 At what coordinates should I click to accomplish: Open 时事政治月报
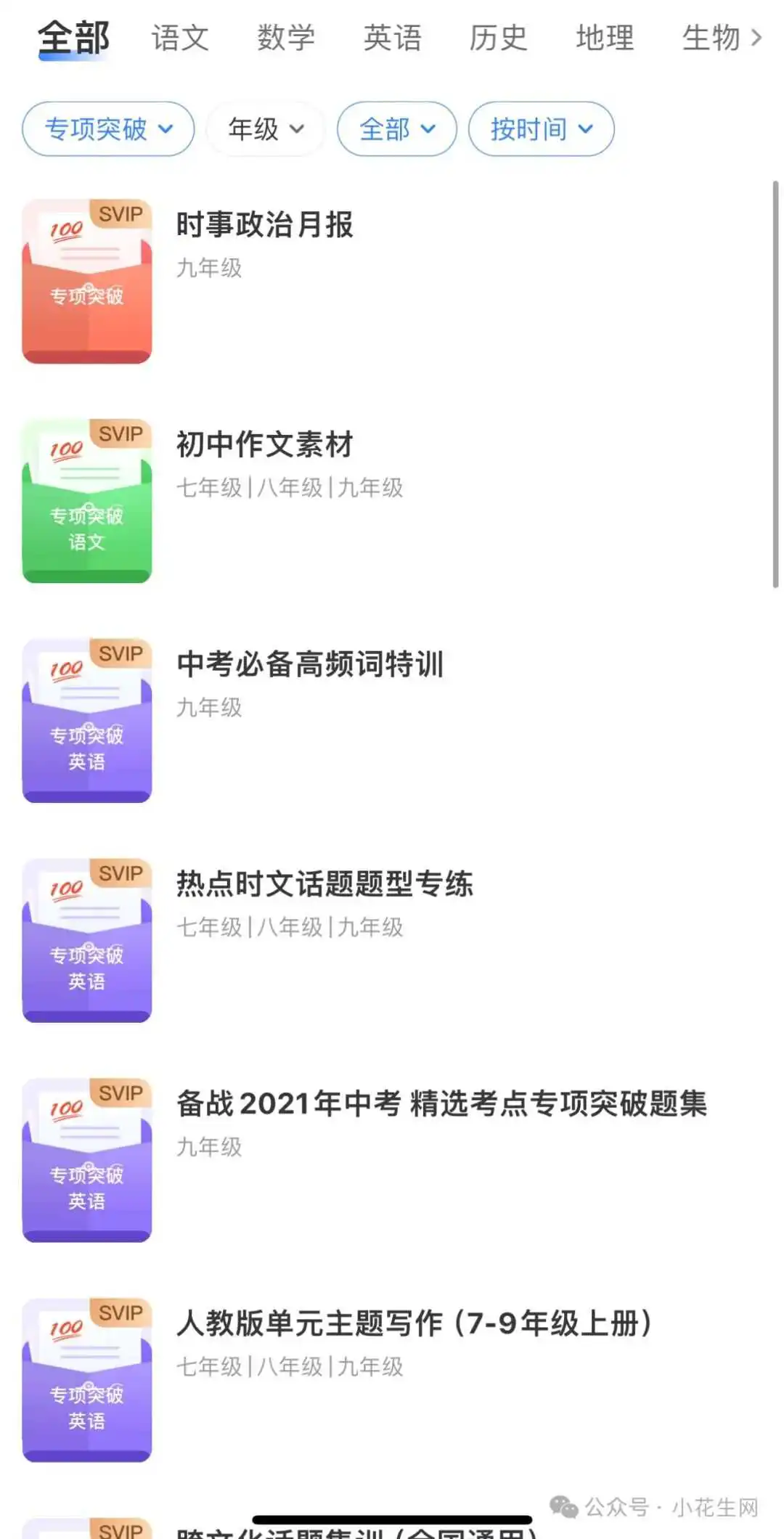265,225
